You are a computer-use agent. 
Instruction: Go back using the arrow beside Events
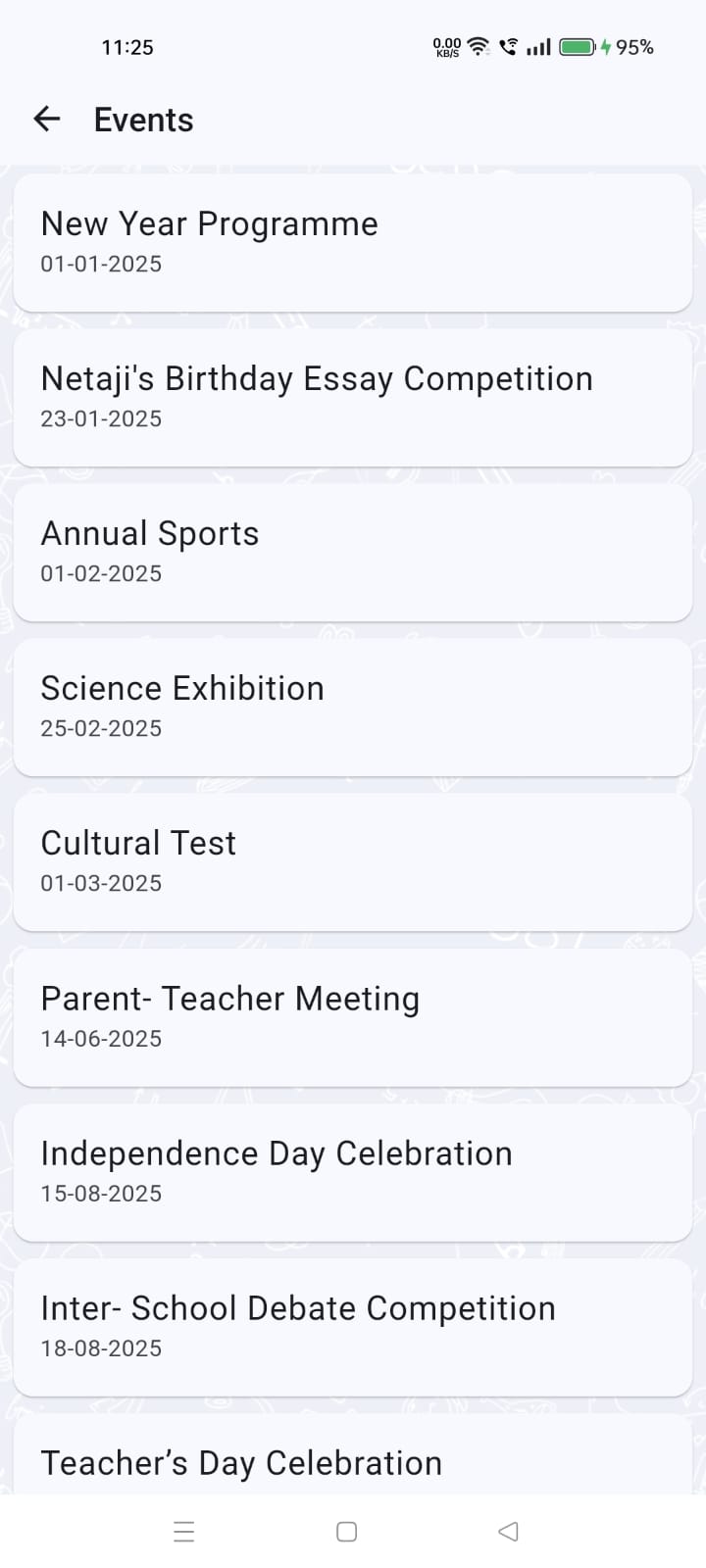pos(47,120)
